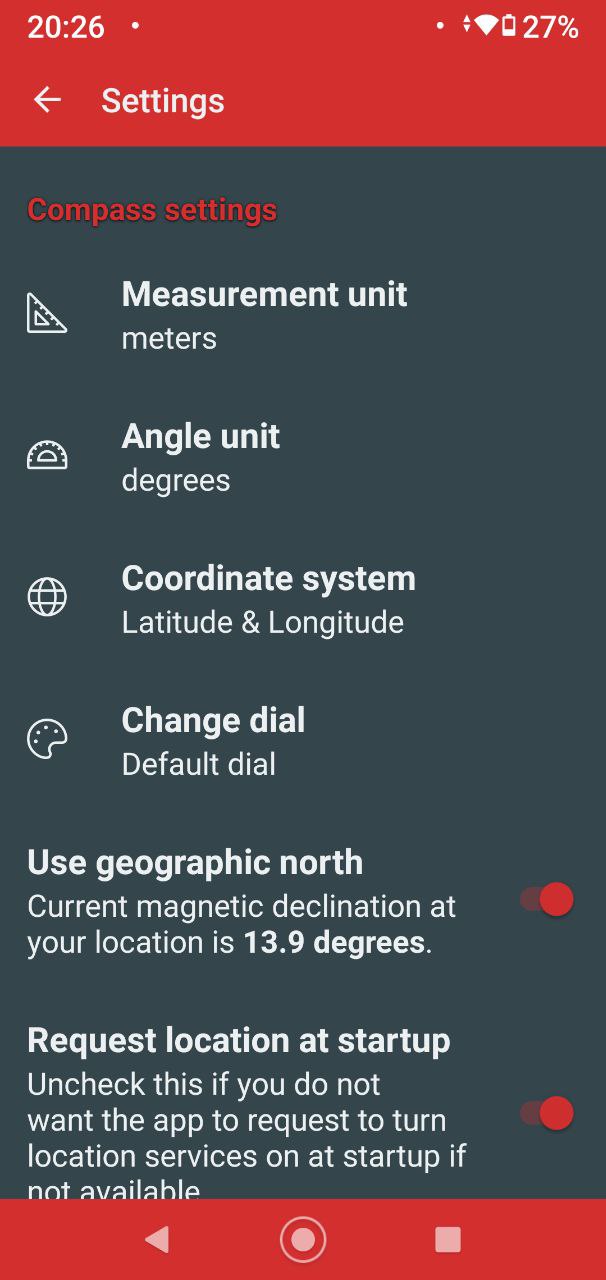Change the Angle unit setting
The width and height of the screenshot is (606, 1280).
click(303, 457)
